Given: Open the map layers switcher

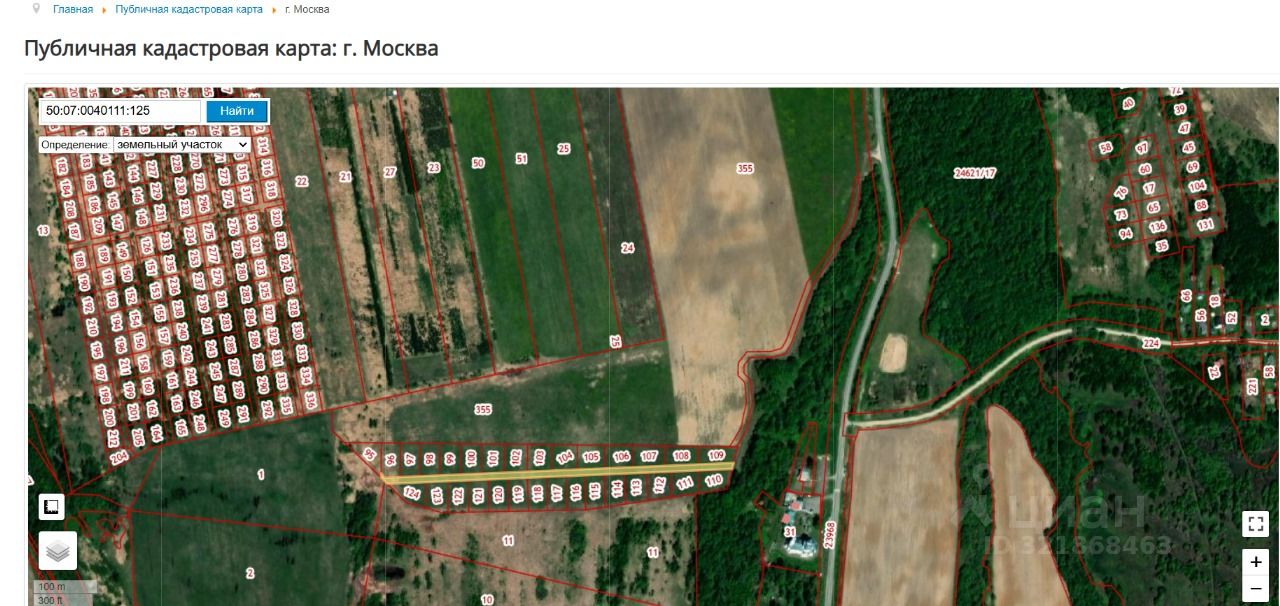Looking at the screenshot, I should pyautogui.click(x=58, y=550).
